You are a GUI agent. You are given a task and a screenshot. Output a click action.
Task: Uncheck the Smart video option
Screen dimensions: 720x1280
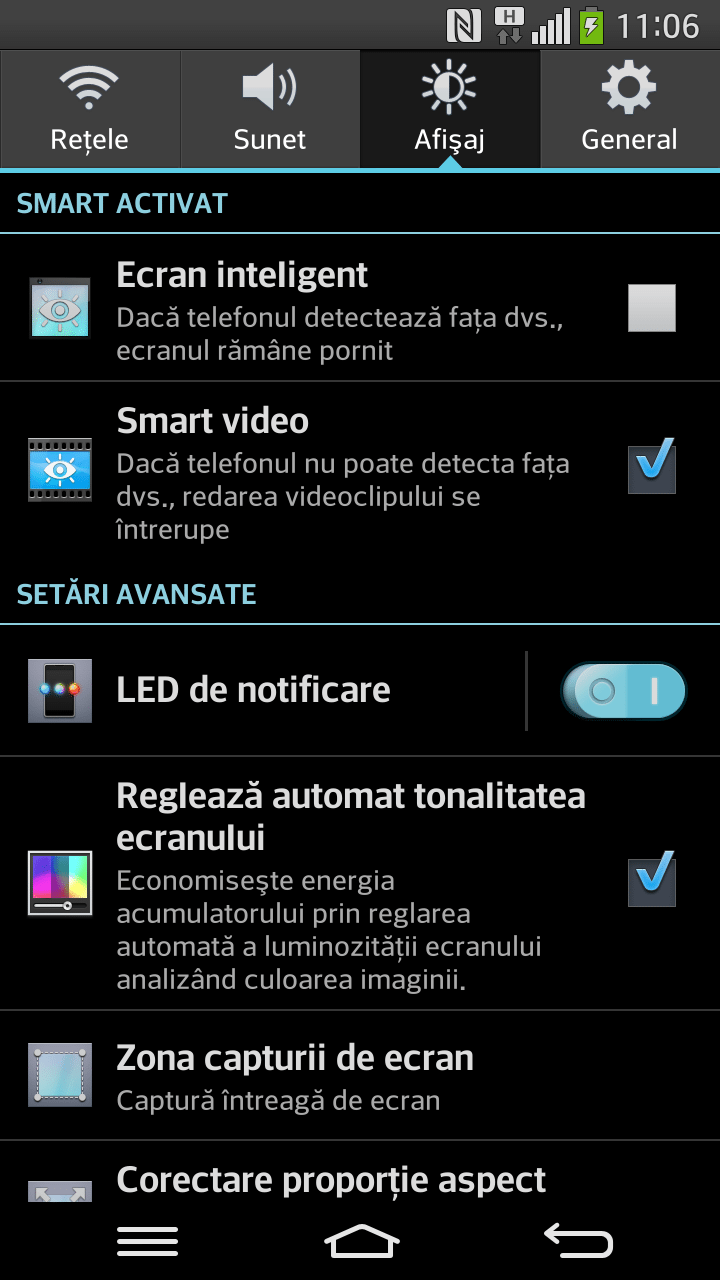(652, 468)
